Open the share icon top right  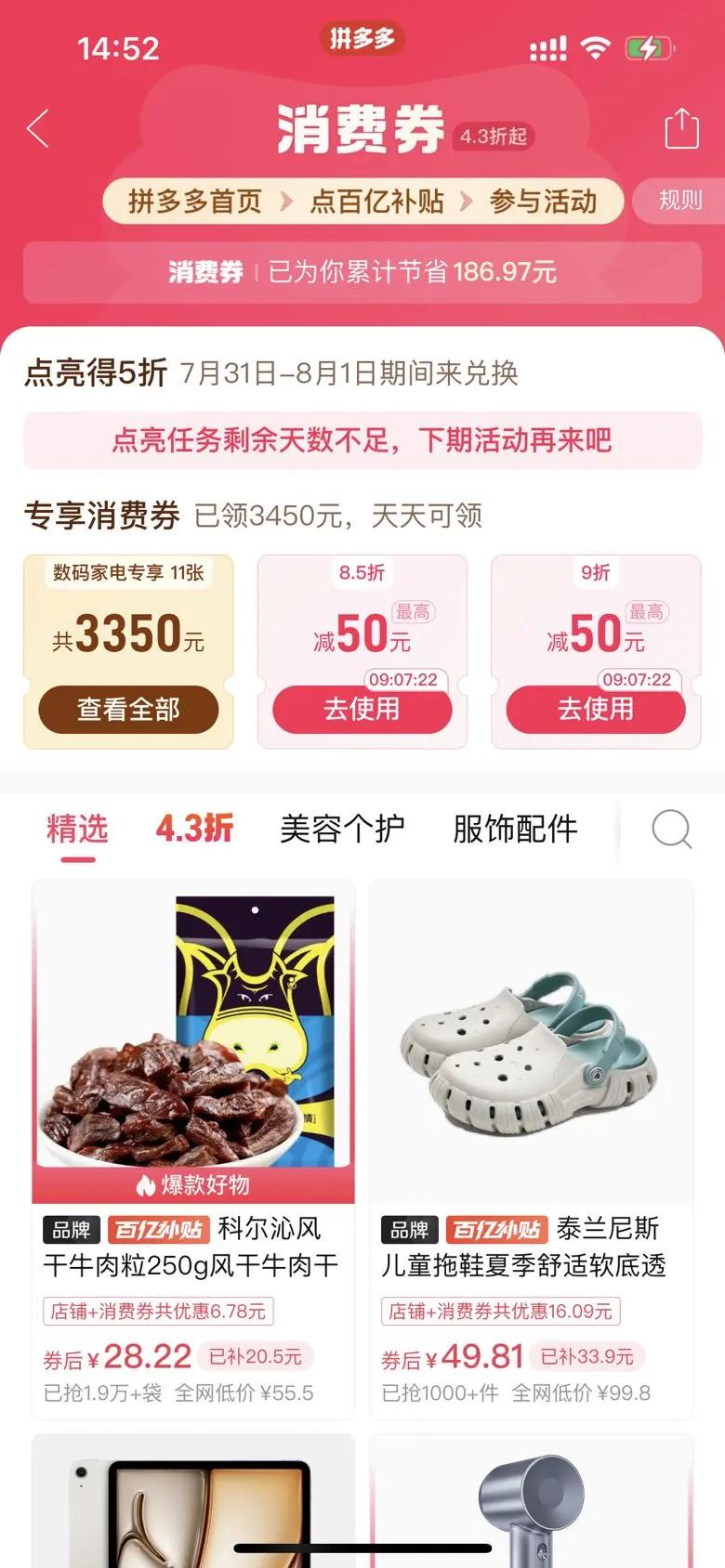681,127
